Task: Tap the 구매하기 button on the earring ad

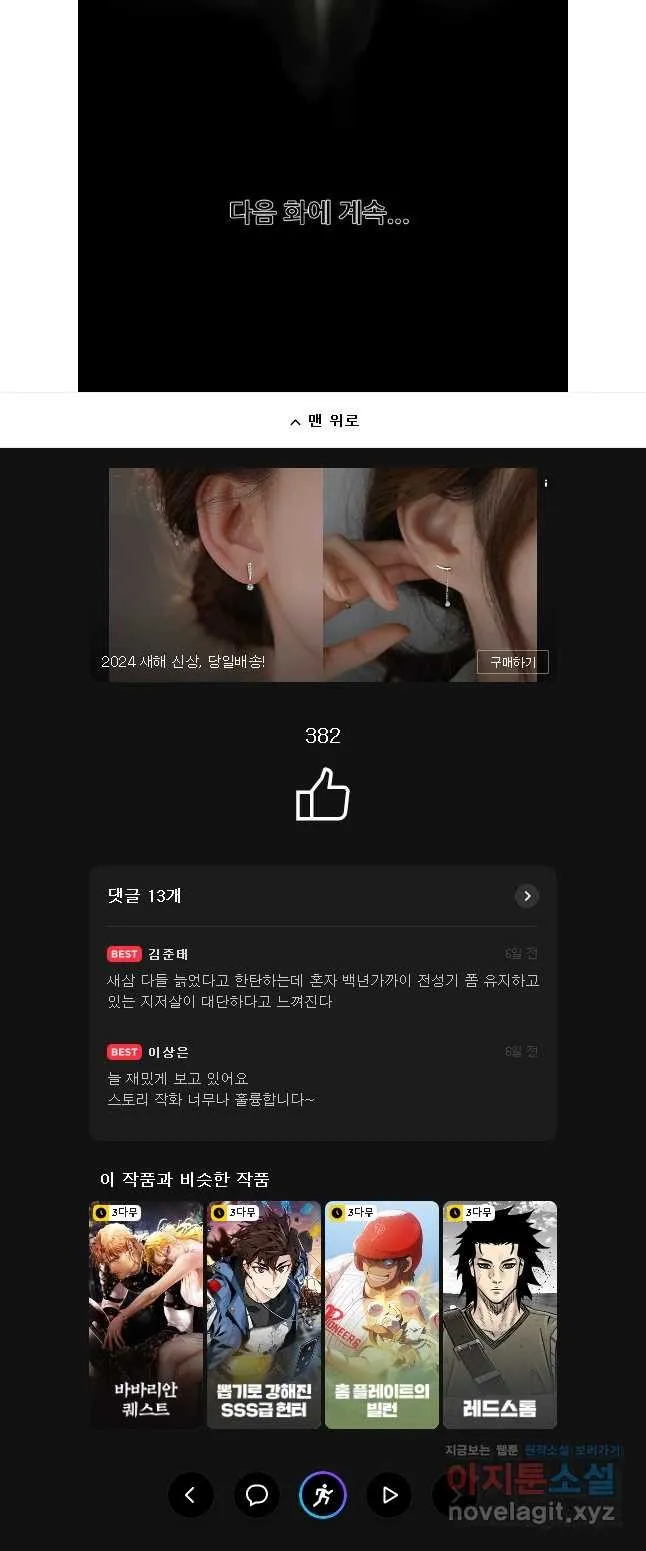Action: click(x=512, y=662)
